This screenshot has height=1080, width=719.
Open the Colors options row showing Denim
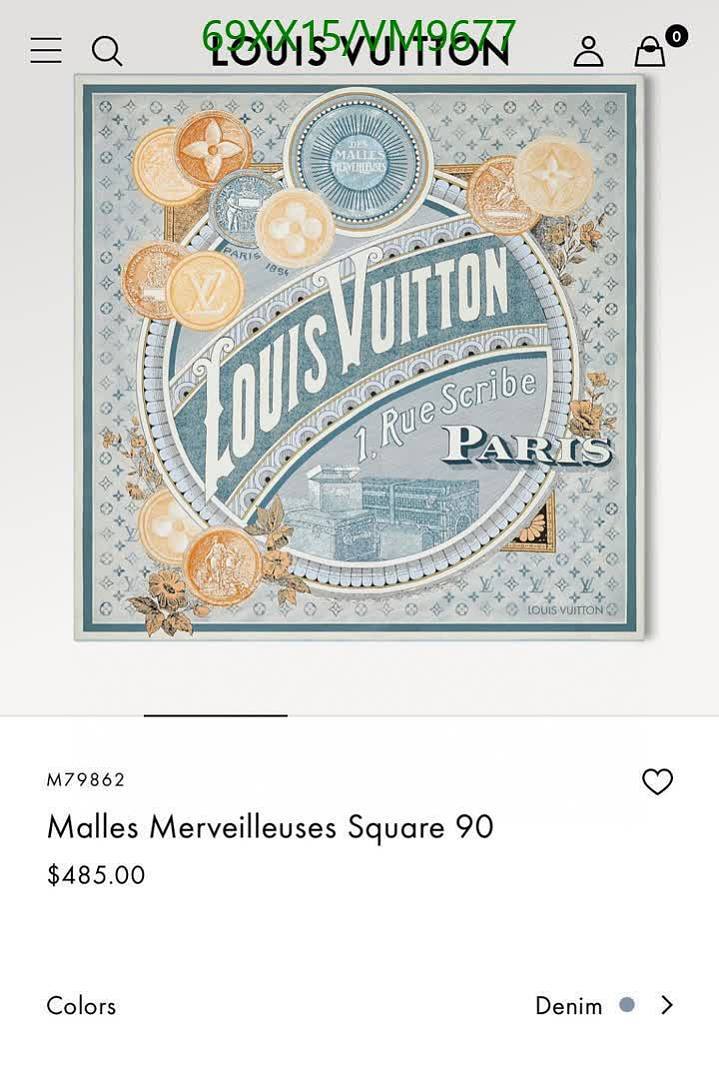click(360, 1005)
